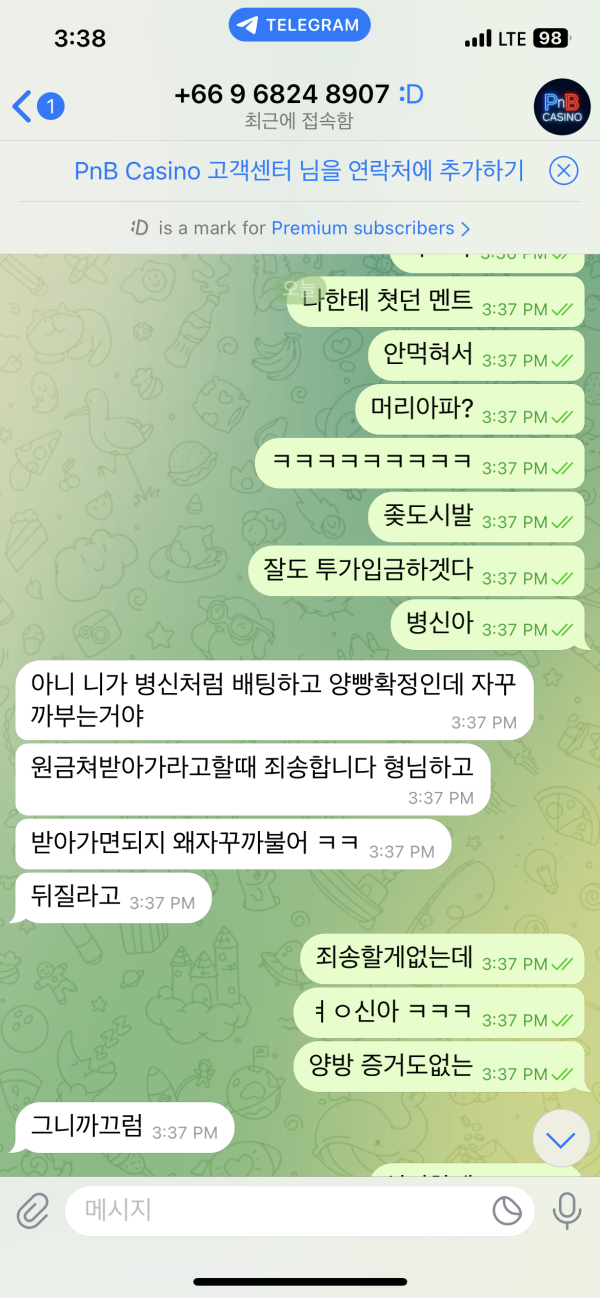600x1298 pixels.
Task: Go back to the chat list
Action: (x=37, y=105)
